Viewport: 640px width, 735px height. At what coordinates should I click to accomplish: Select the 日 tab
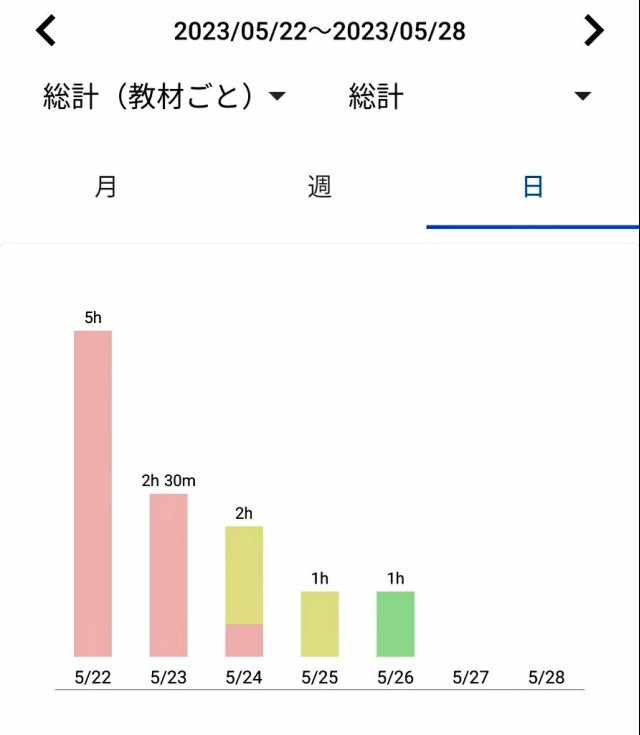click(x=533, y=187)
